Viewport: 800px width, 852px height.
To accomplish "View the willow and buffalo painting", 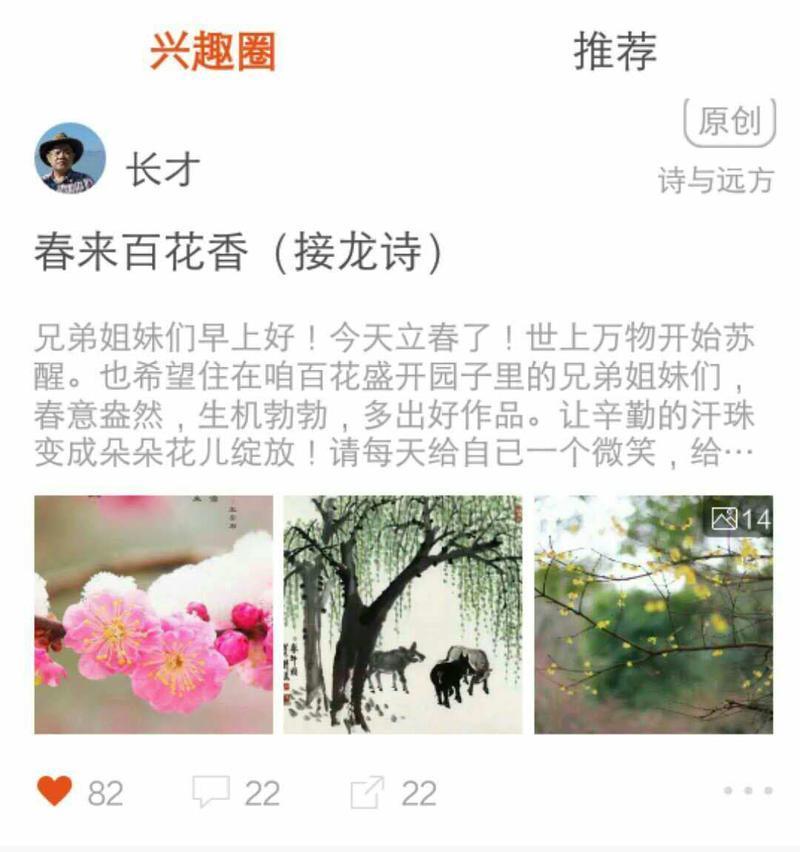I will [x=402, y=615].
